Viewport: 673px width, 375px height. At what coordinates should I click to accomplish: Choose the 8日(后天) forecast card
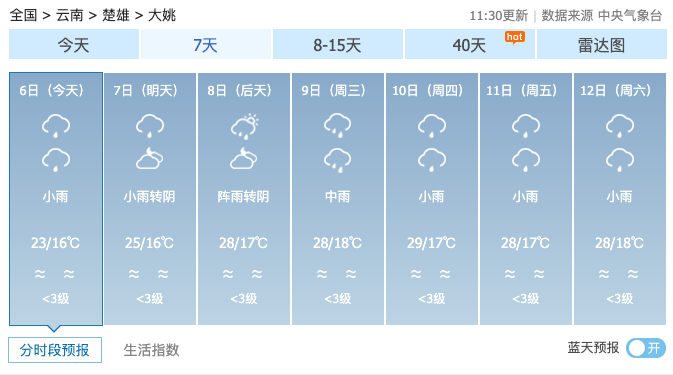(244, 199)
